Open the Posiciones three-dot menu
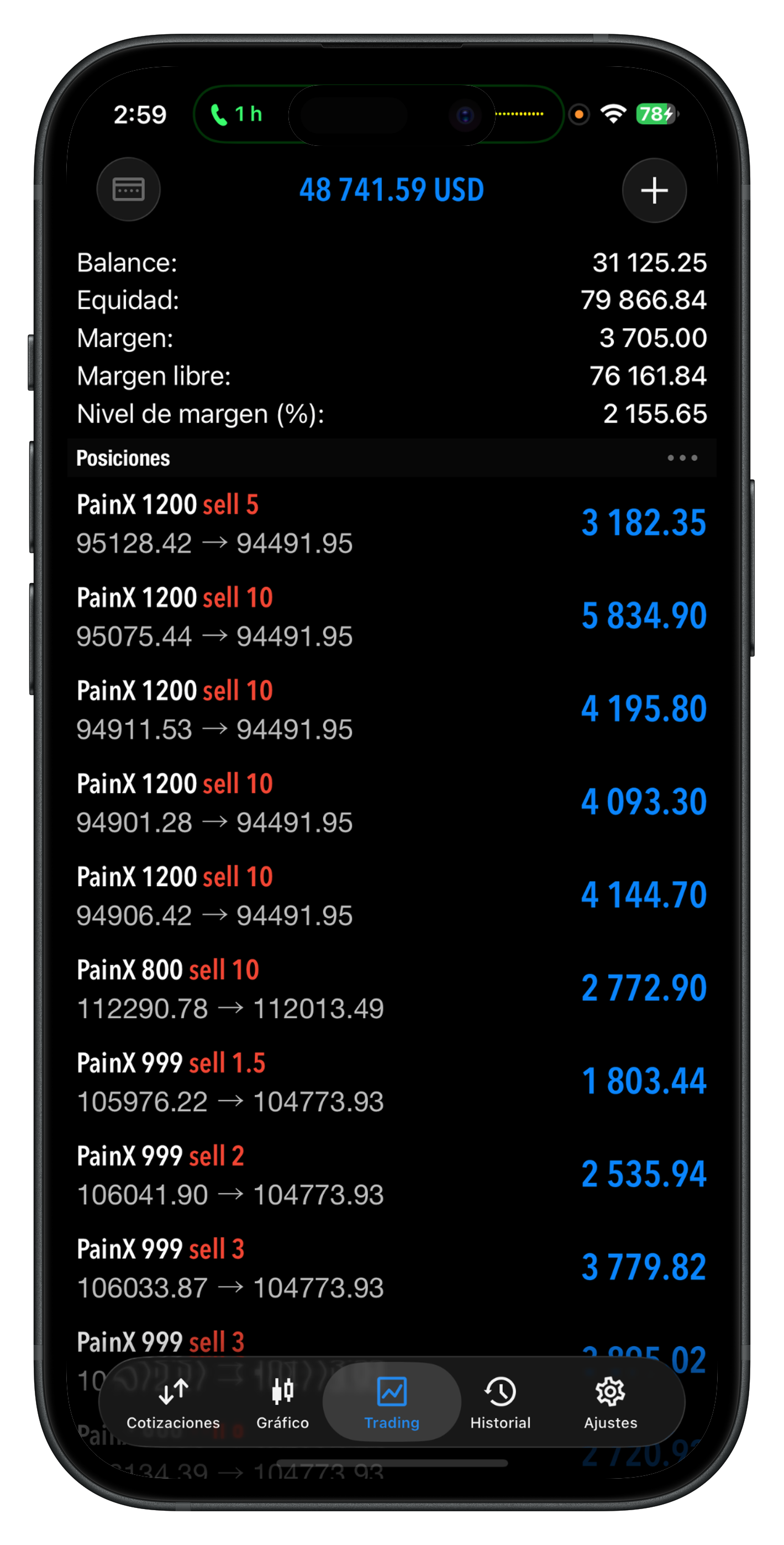The height and width of the screenshot is (1545, 784). click(x=682, y=458)
